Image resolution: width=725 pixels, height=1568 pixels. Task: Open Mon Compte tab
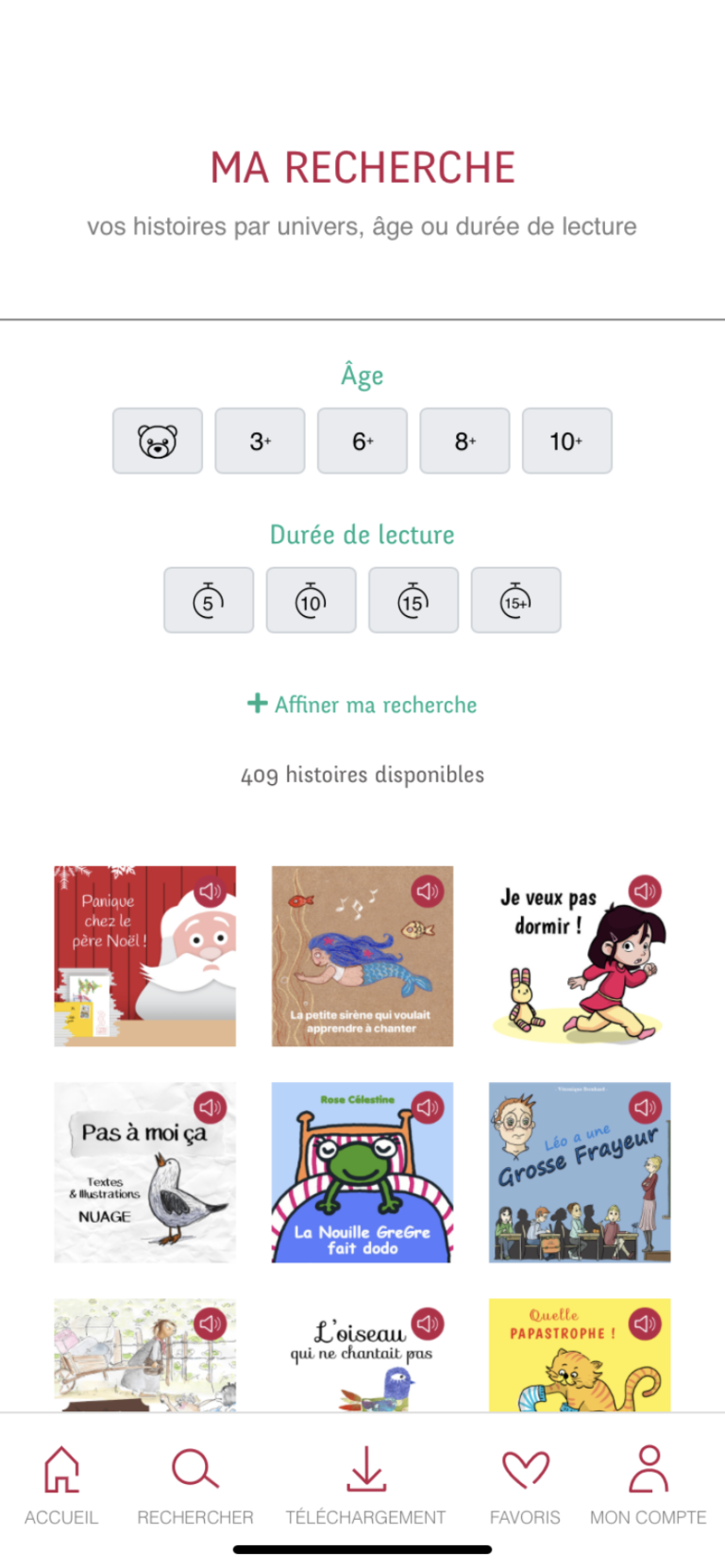click(648, 1485)
